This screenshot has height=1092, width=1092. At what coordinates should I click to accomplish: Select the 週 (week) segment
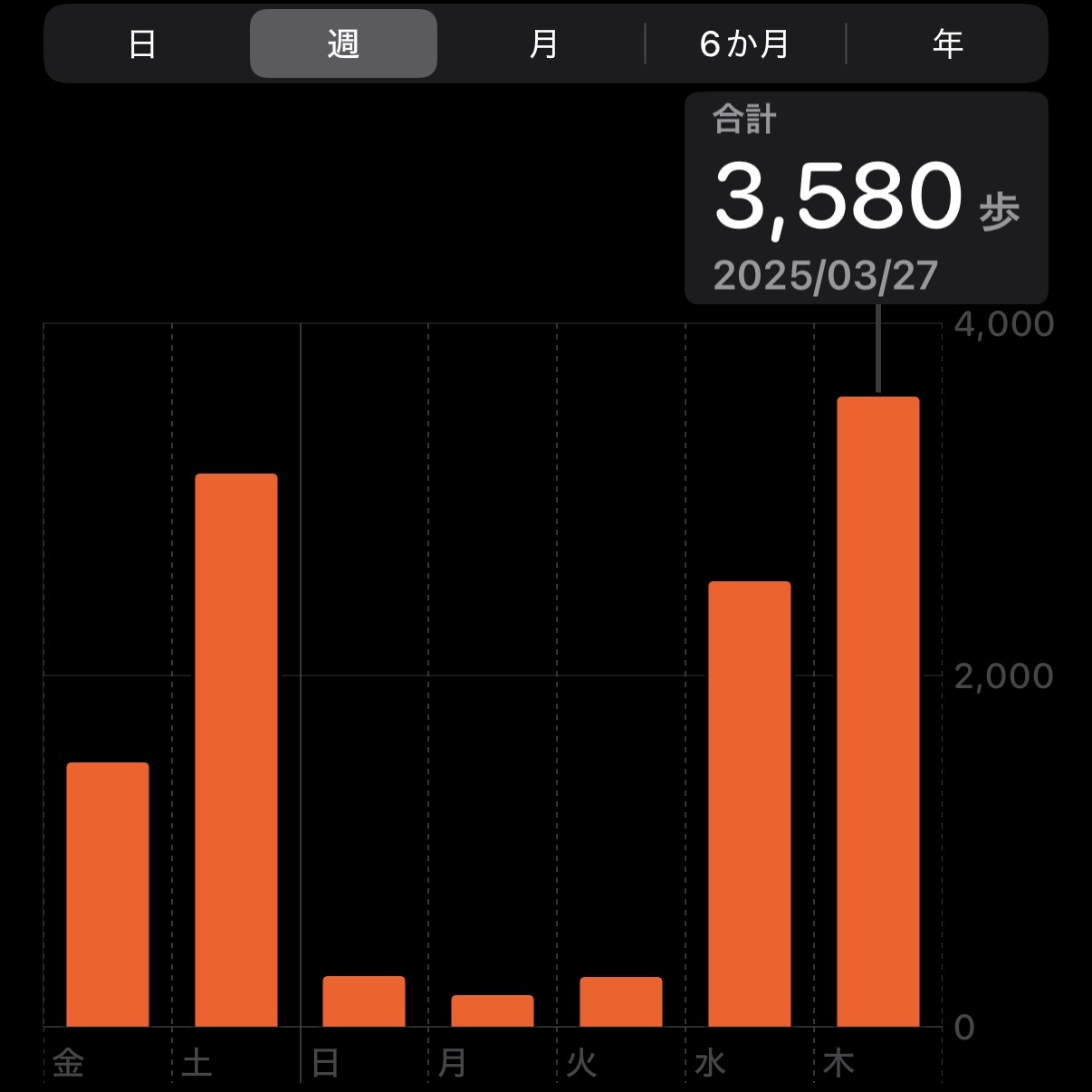click(x=343, y=44)
